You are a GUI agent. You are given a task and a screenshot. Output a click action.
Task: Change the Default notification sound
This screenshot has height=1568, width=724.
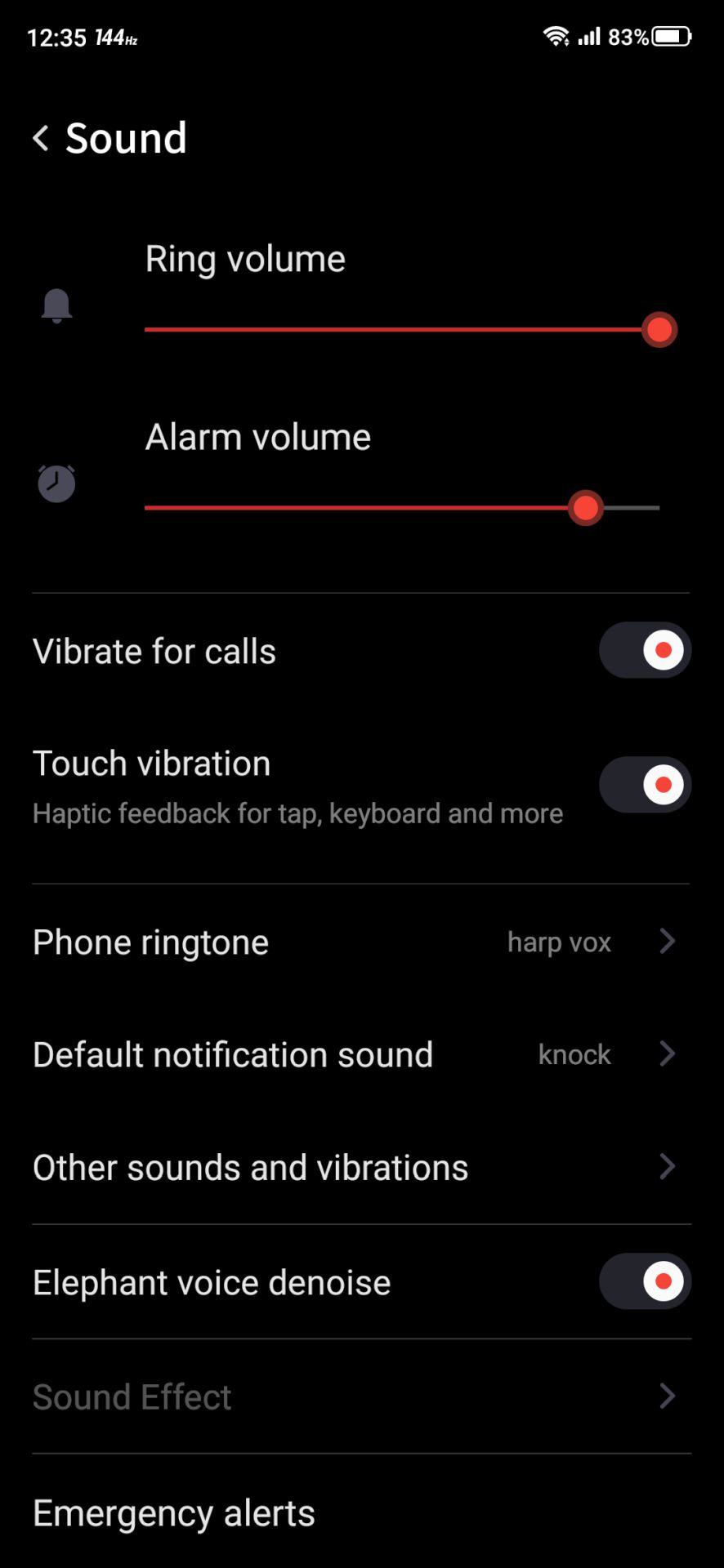pos(362,1054)
